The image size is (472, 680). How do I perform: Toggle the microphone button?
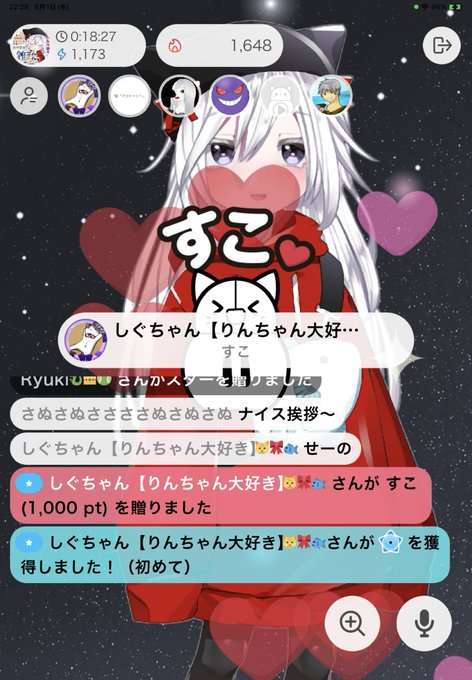point(424,623)
